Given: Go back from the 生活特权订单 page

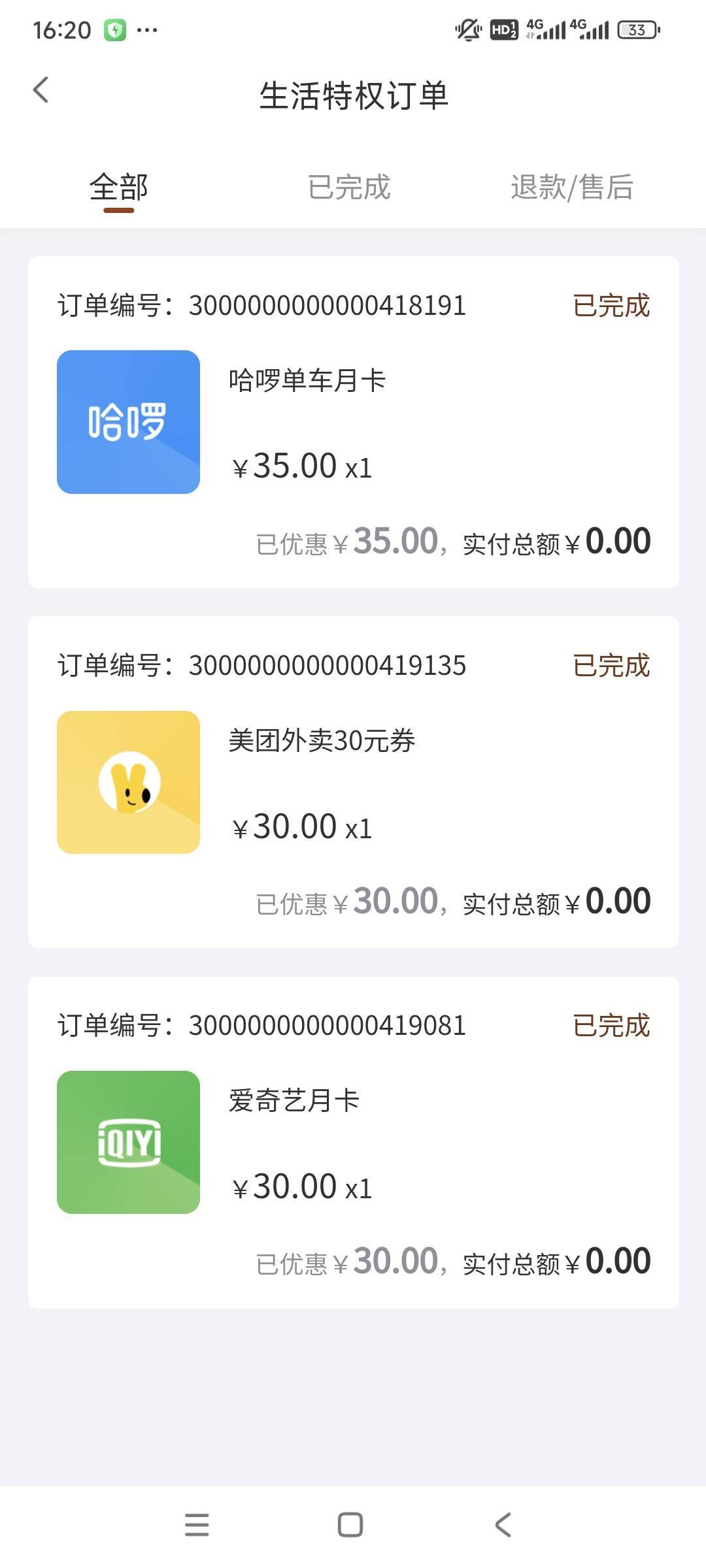Looking at the screenshot, I should click(41, 90).
